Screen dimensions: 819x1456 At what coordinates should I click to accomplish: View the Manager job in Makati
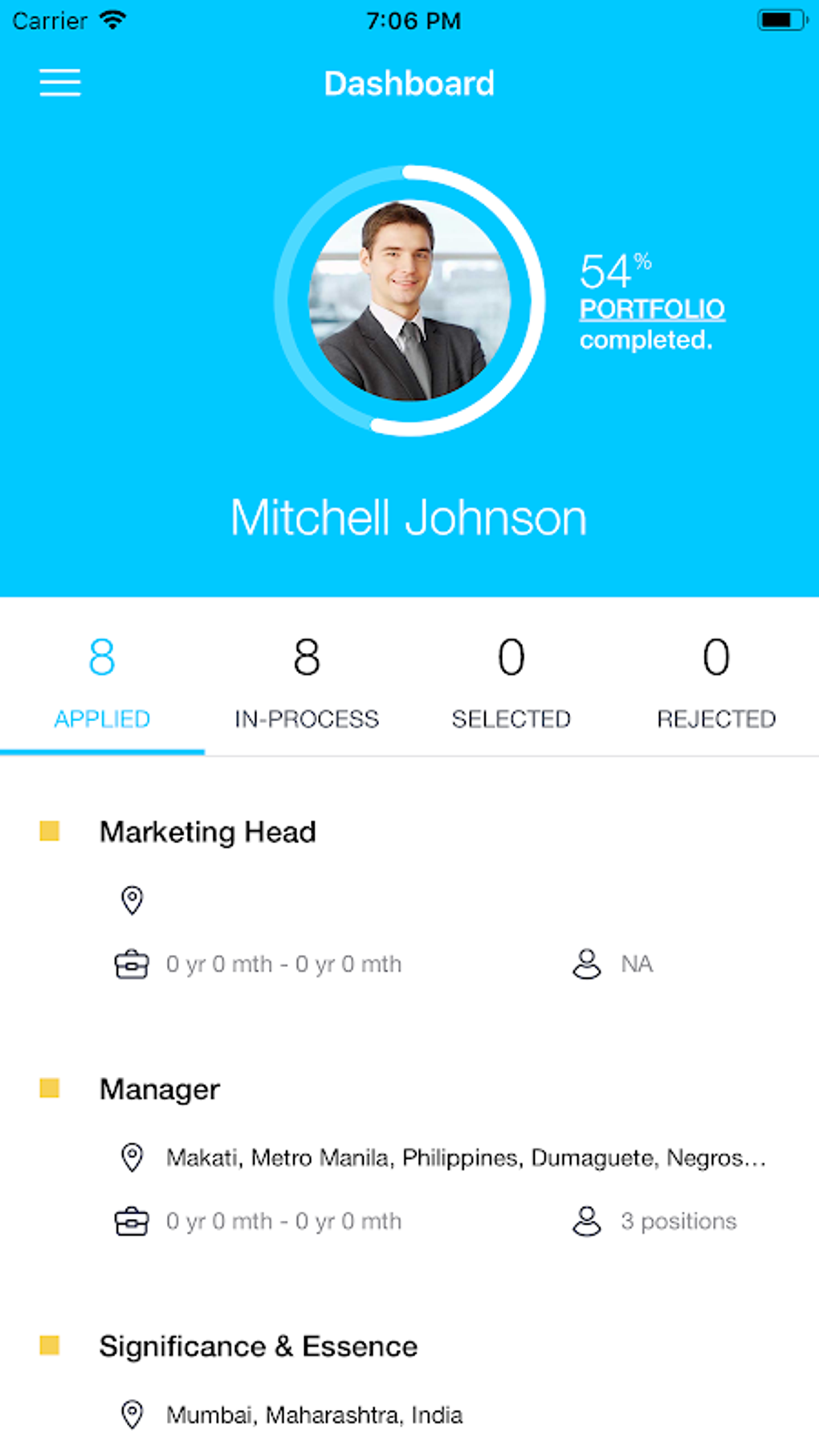(x=160, y=1089)
